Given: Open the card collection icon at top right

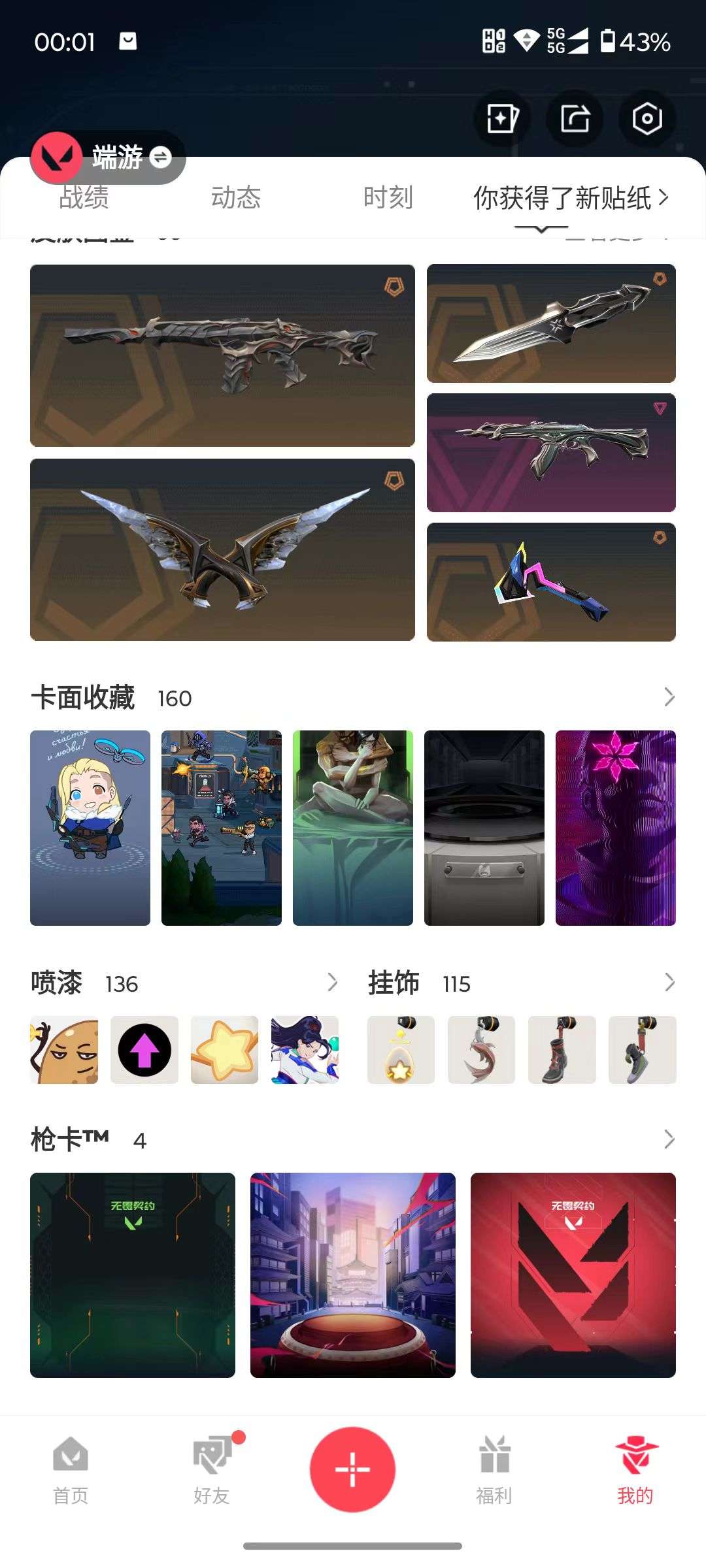Looking at the screenshot, I should point(503,120).
